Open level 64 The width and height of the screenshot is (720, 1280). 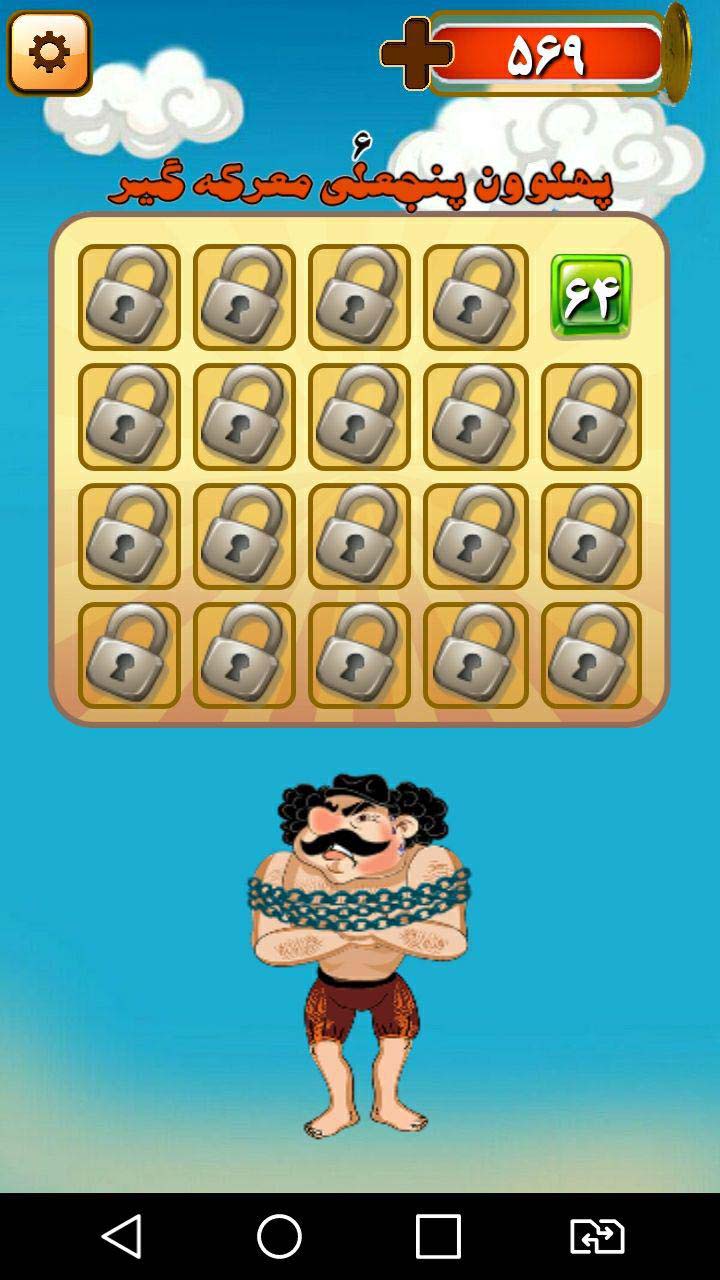pyautogui.click(x=591, y=296)
